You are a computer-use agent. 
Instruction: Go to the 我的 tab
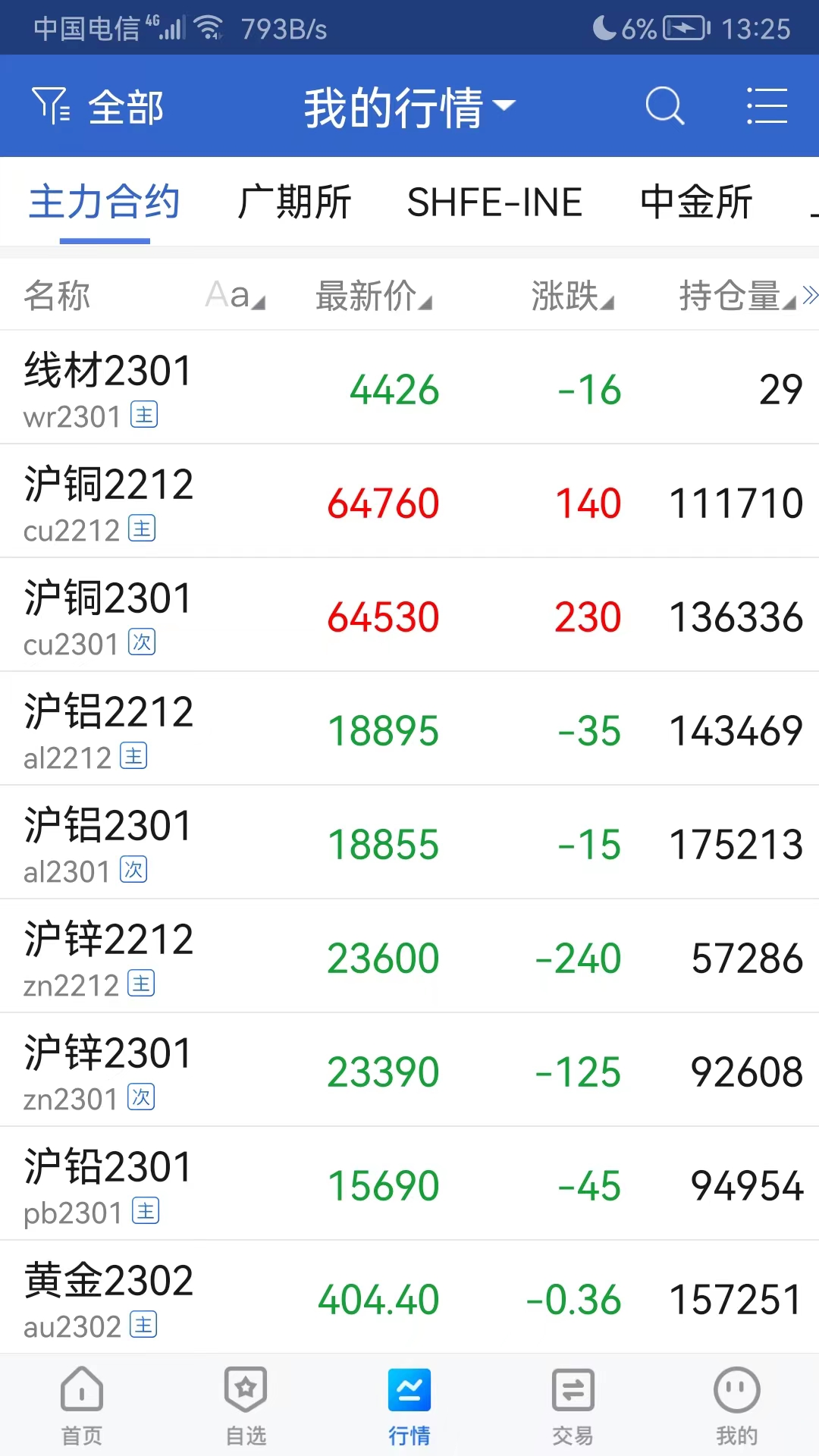click(x=736, y=1405)
